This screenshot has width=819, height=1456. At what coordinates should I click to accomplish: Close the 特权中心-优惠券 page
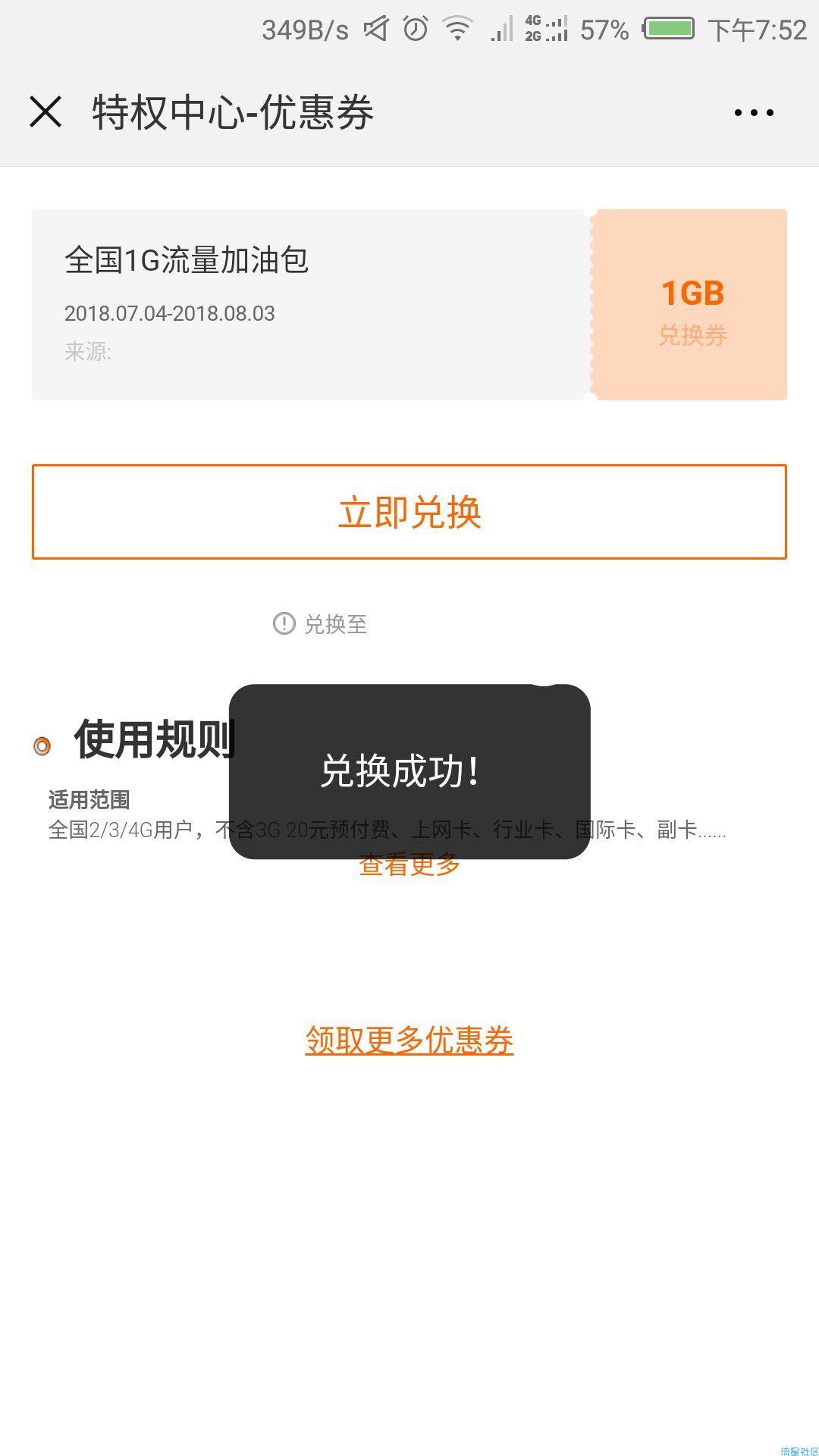pyautogui.click(x=45, y=112)
